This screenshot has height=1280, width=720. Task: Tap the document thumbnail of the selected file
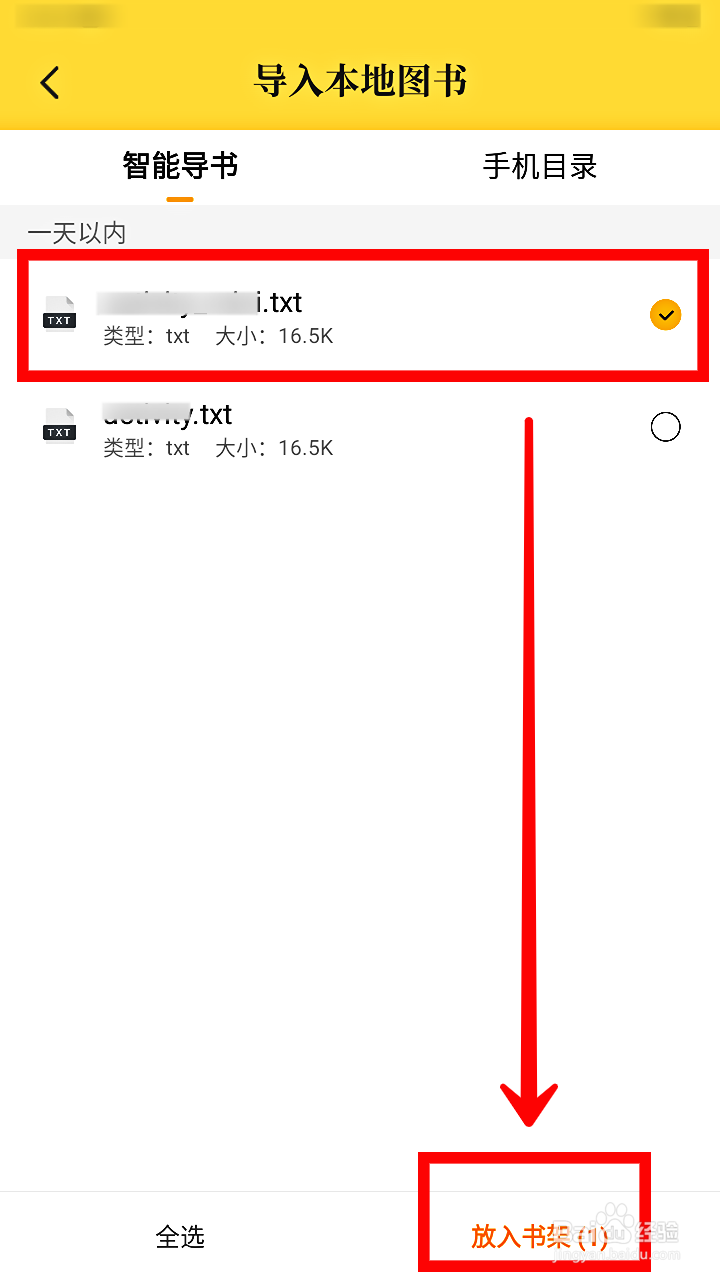pos(59,315)
